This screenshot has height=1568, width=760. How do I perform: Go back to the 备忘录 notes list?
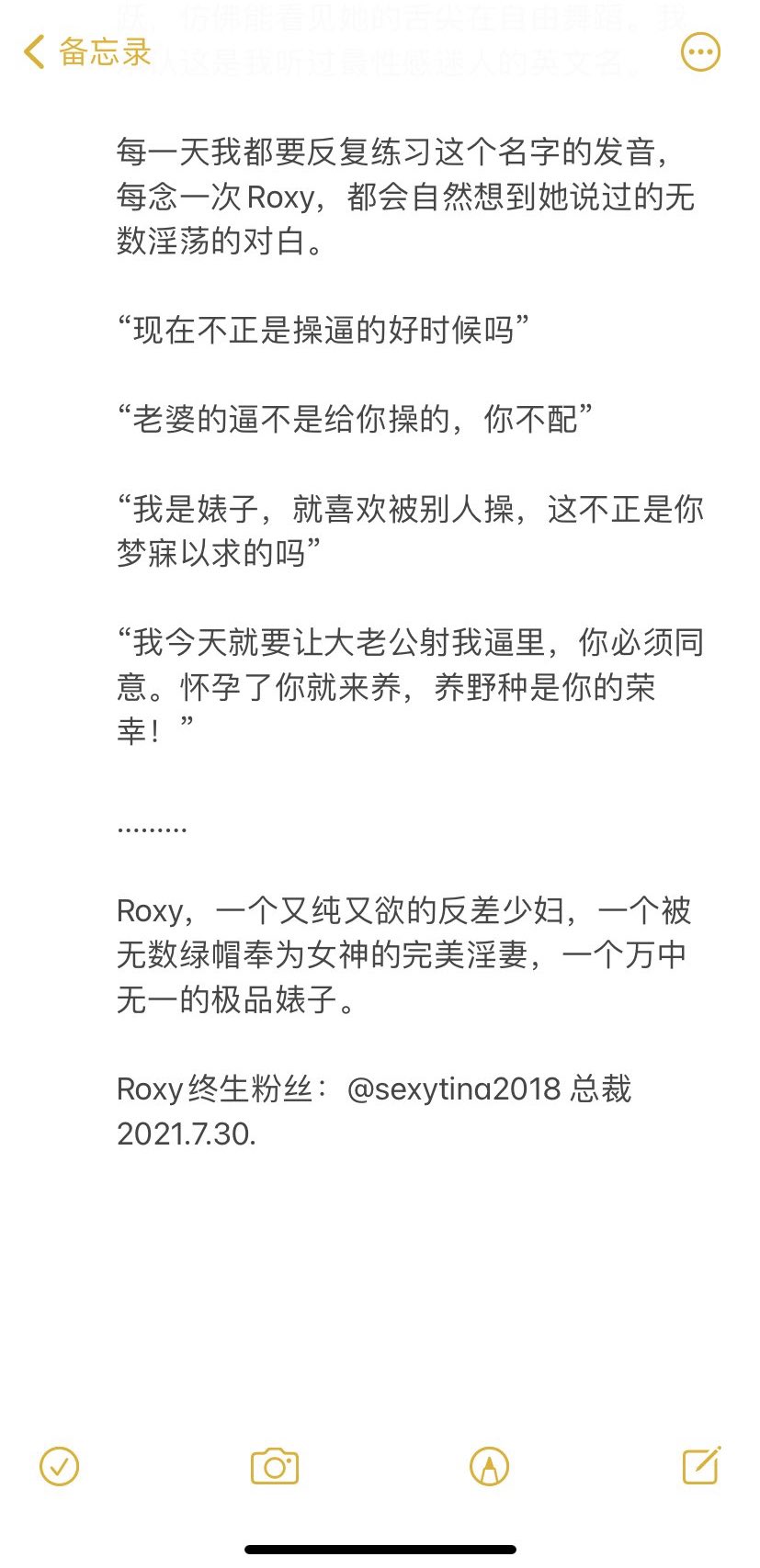87,52
